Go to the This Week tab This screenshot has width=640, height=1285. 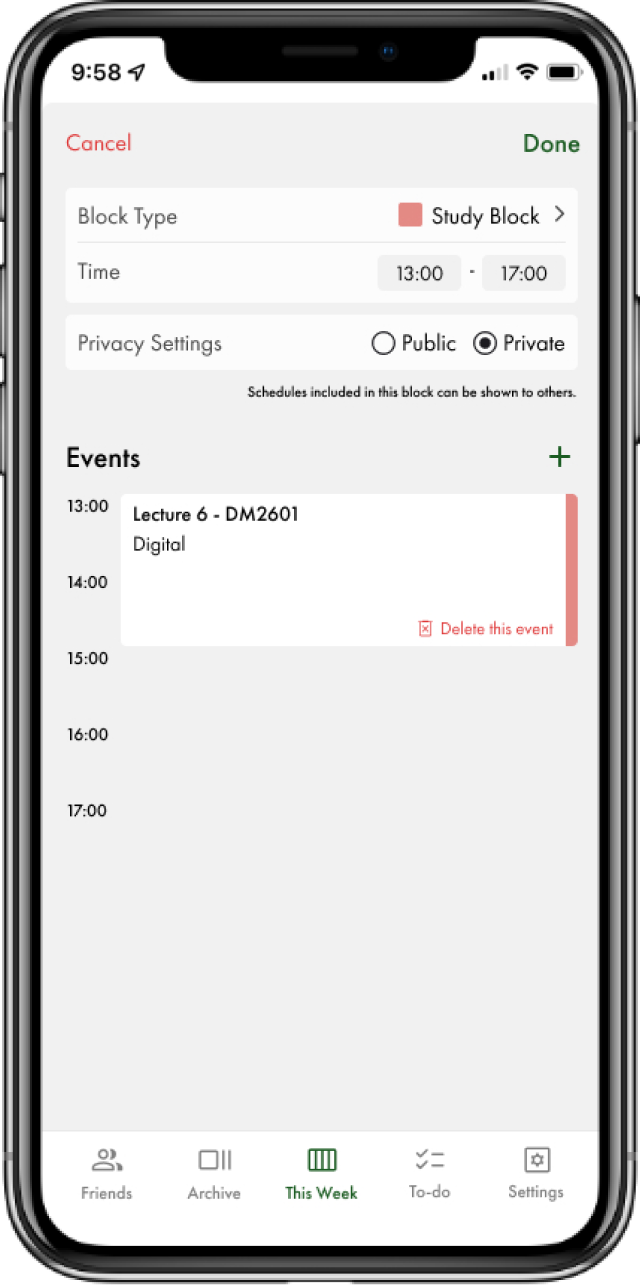click(321, 1173)
